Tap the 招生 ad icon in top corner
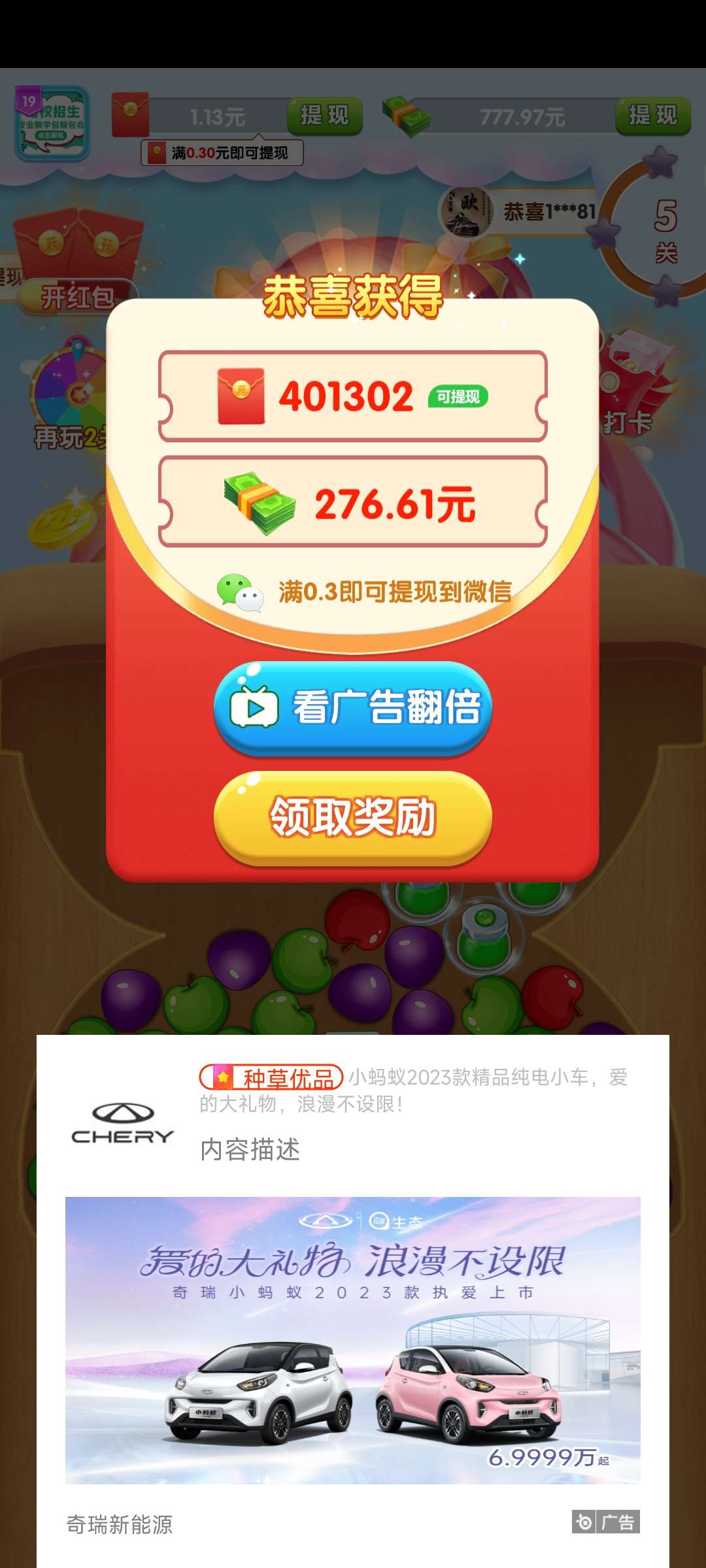 [52, 123]
